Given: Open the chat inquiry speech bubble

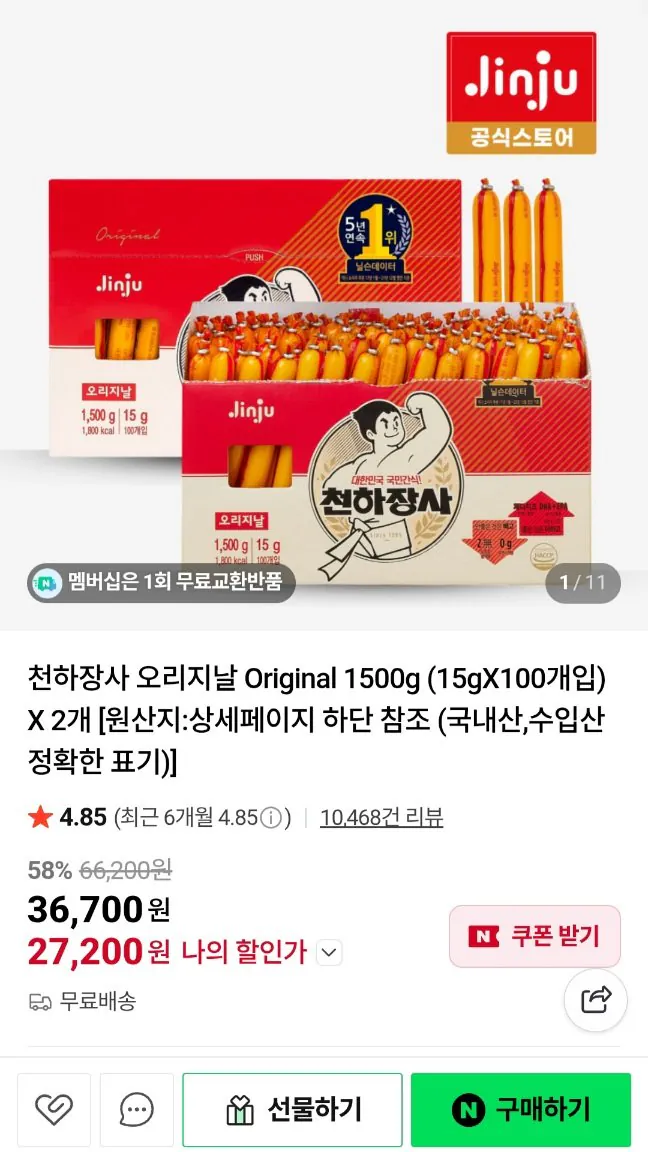Looking at the screenshot, I should (137, 1109).
